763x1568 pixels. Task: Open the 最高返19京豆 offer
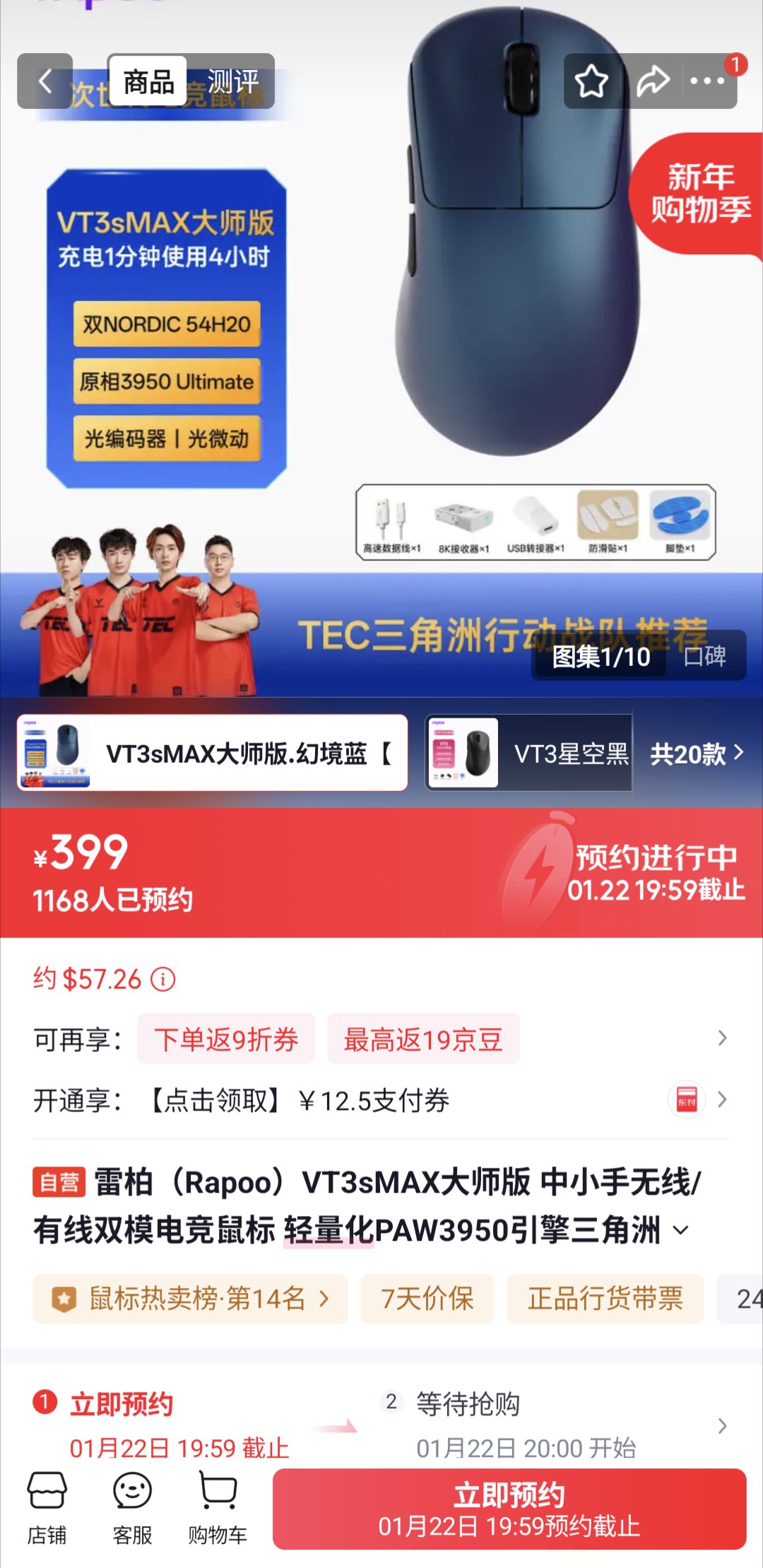(422, 1039)
